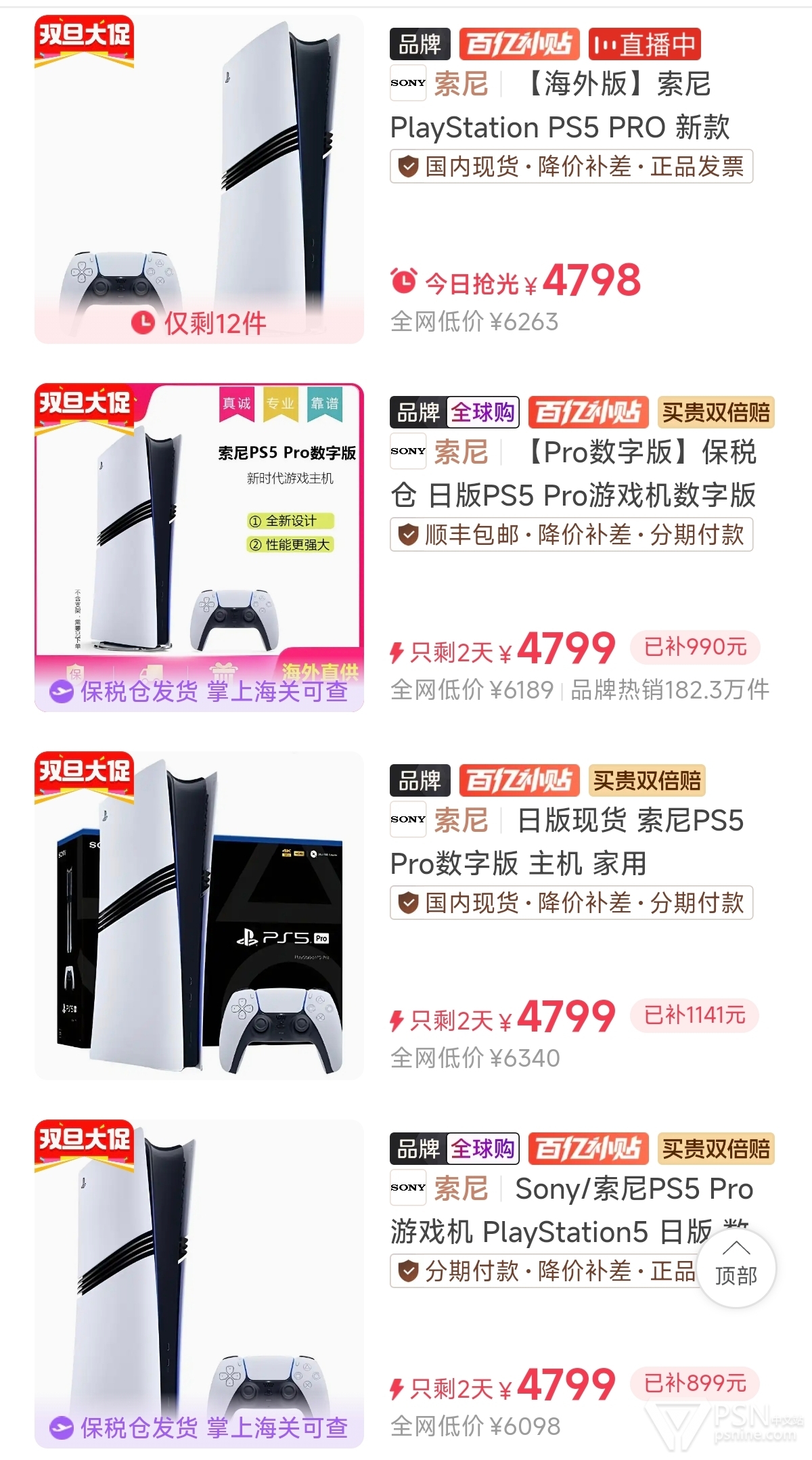Screen dimensions: 812x1460
Task: Tap the boxed PS5 Pro product image
Action: [199, 916]
